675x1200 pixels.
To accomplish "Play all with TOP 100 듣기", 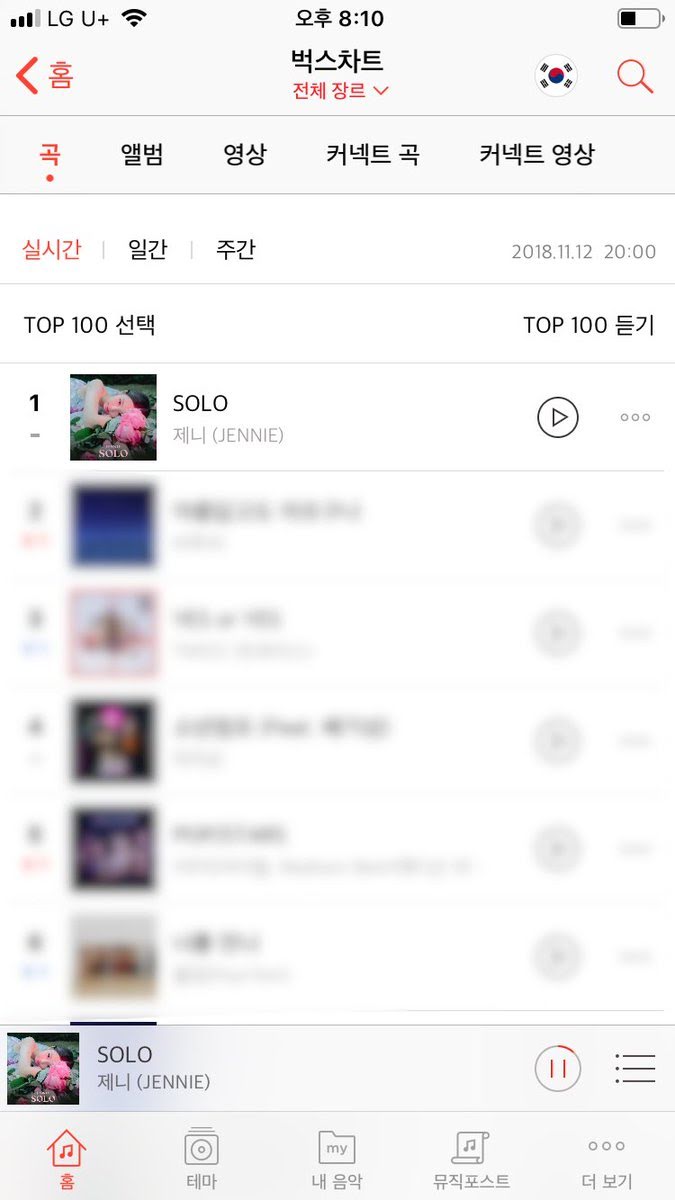I will pyautogui.click(x=588, y=325).
